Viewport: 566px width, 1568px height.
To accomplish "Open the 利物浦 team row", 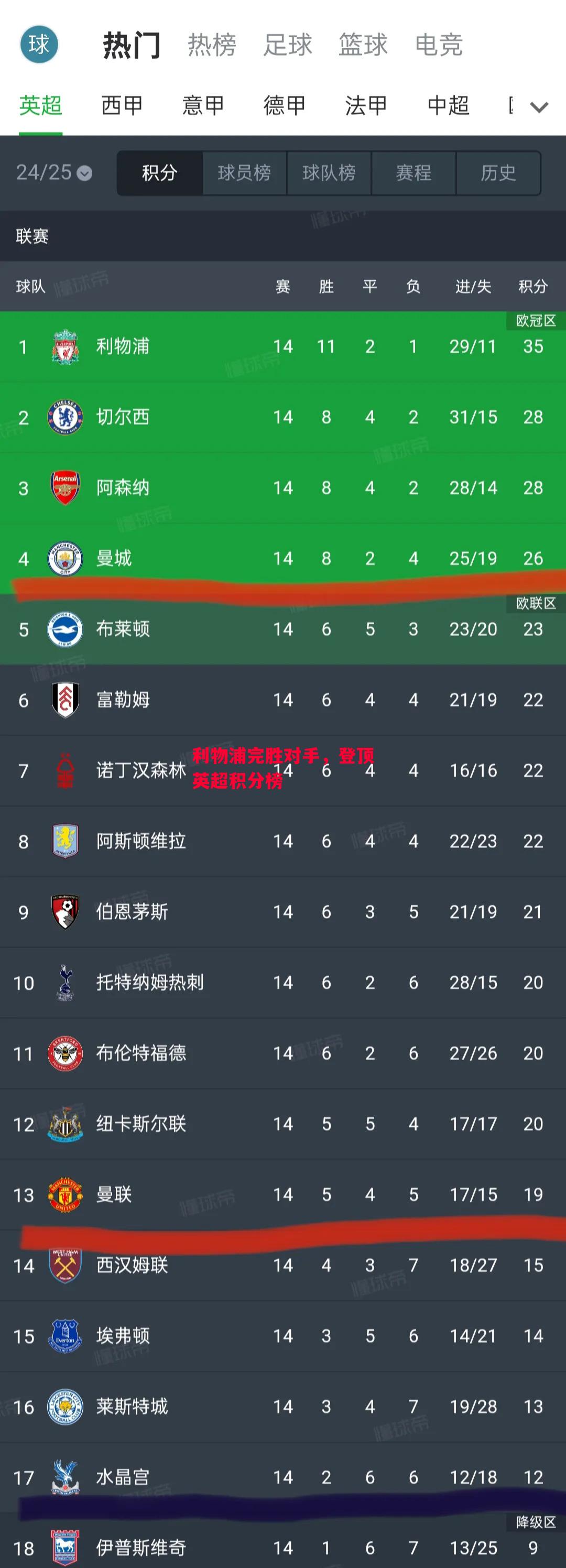I will 122,347.
